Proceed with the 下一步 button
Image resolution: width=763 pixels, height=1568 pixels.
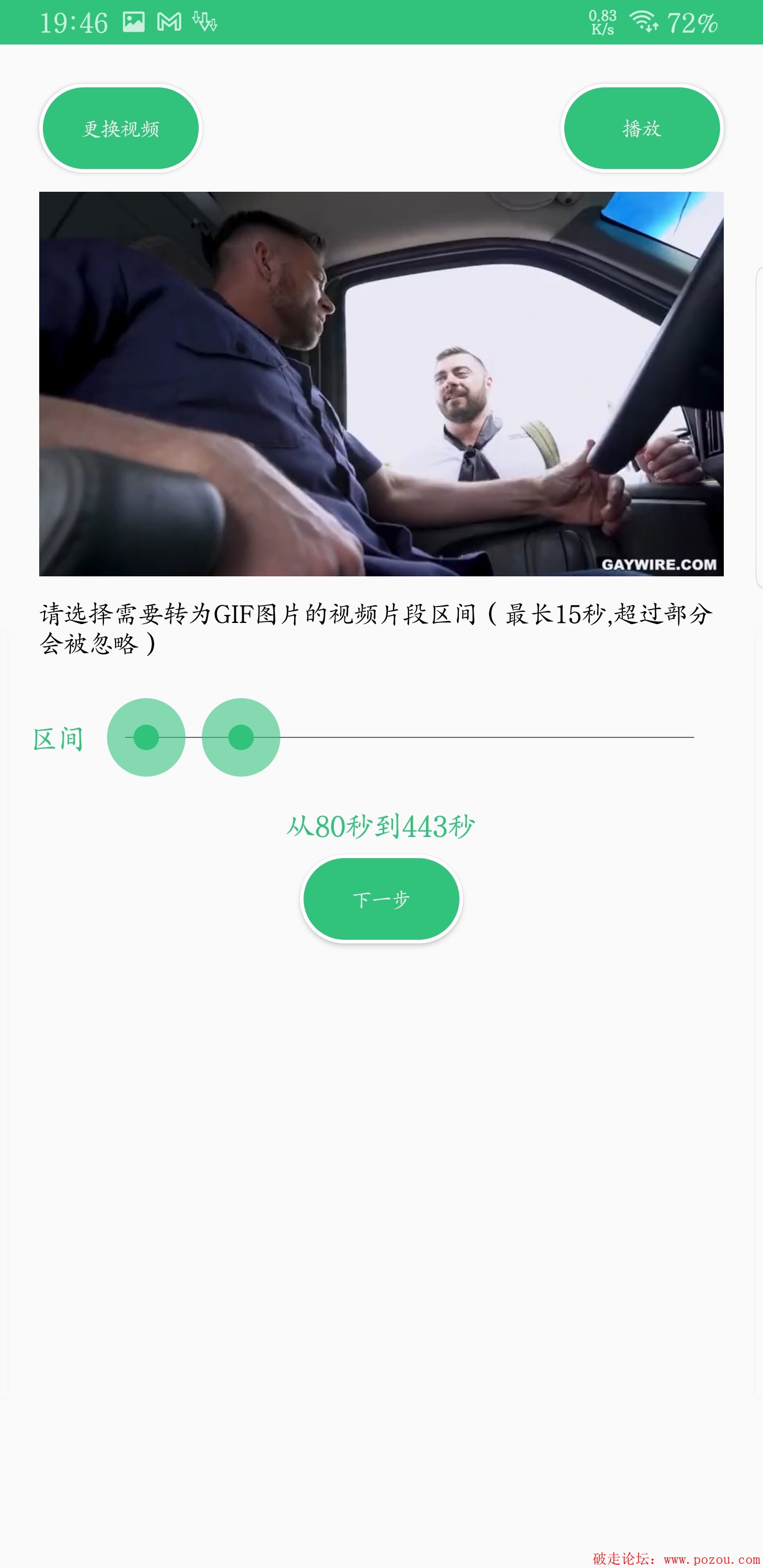(381, 899)
